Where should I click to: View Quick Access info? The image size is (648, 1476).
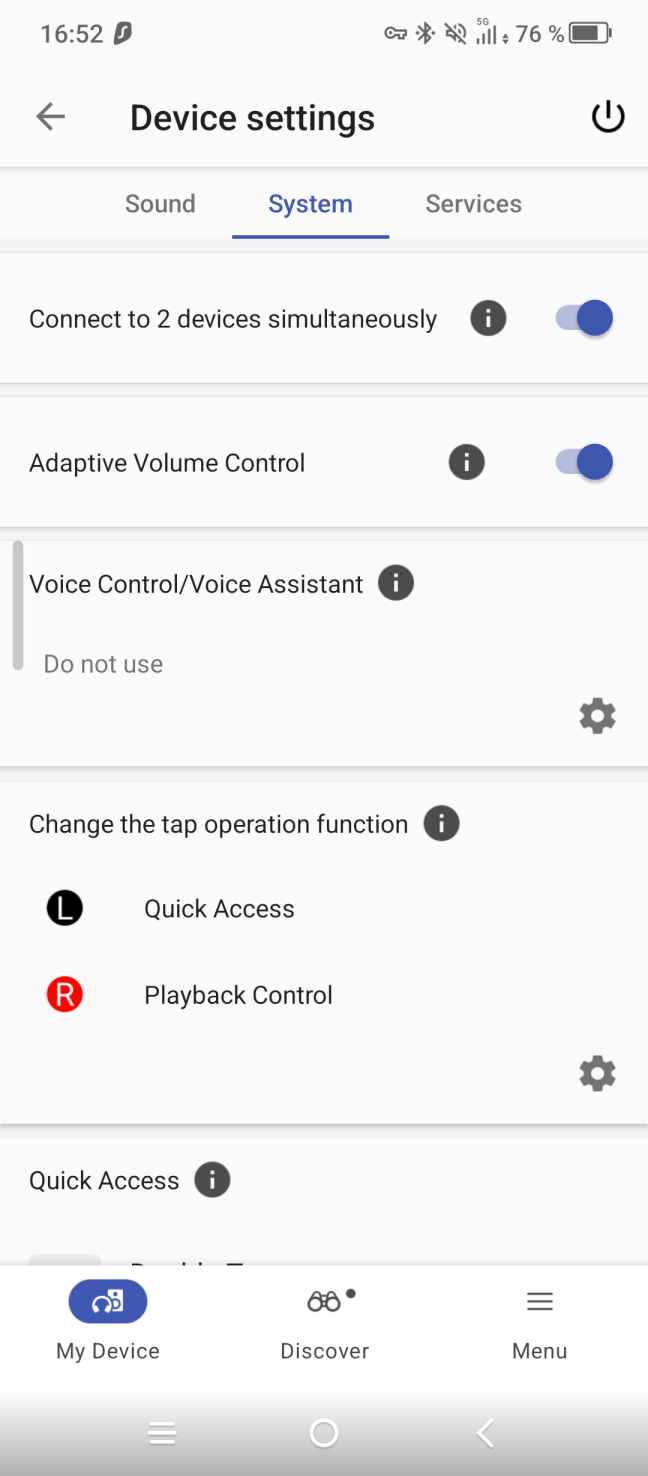pos(212,1180)
